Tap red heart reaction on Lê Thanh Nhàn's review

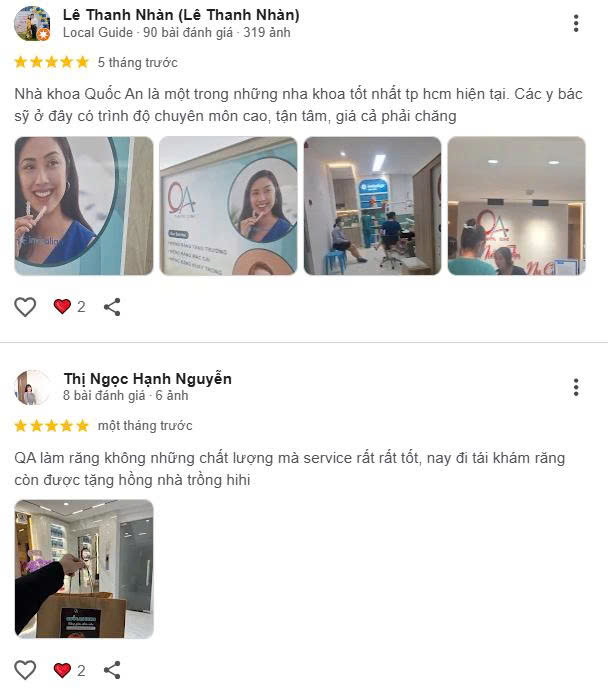[62, 307]
